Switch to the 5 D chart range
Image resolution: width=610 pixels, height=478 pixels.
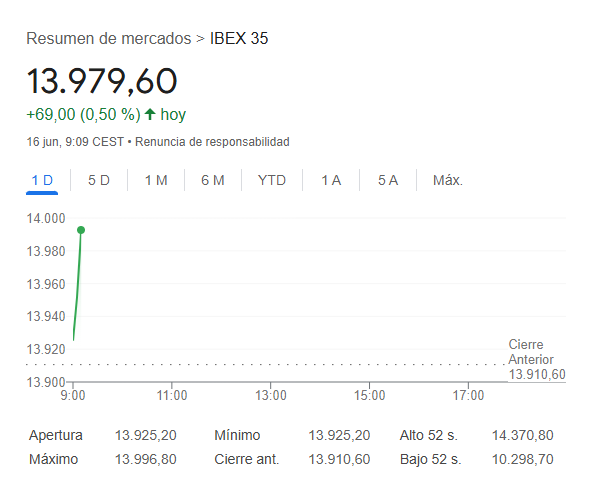click(x=99, y=180)
